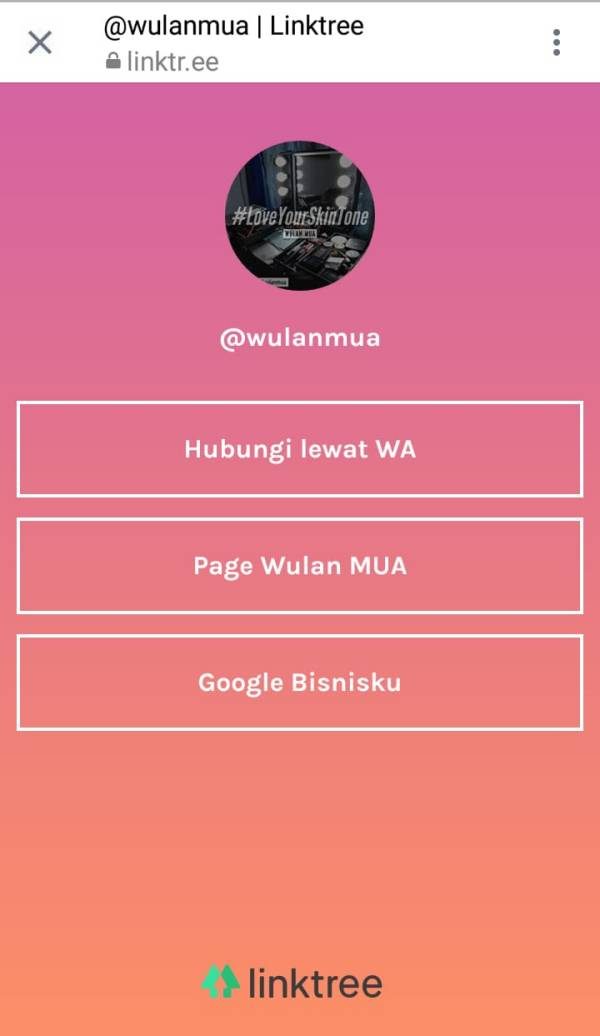Open the browser overflow menu

tap(556, 42)
